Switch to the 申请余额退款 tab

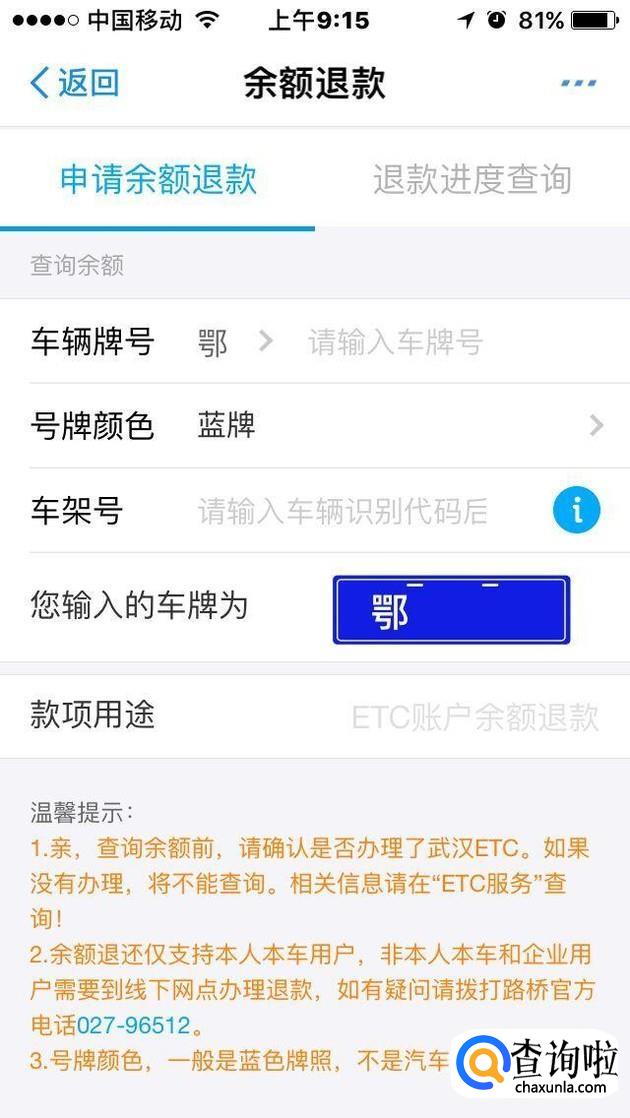point(158,179)
